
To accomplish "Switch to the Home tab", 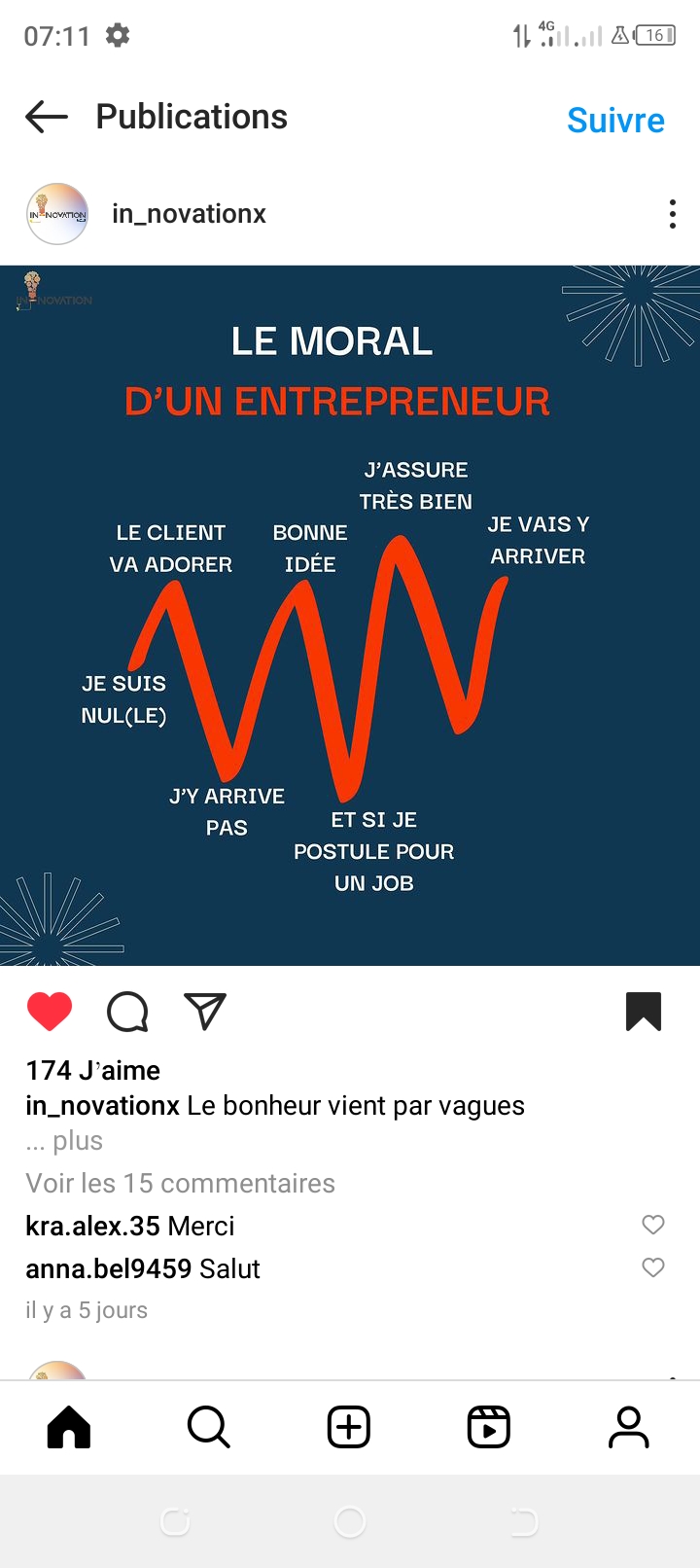I will click(x=69, y=1428).
